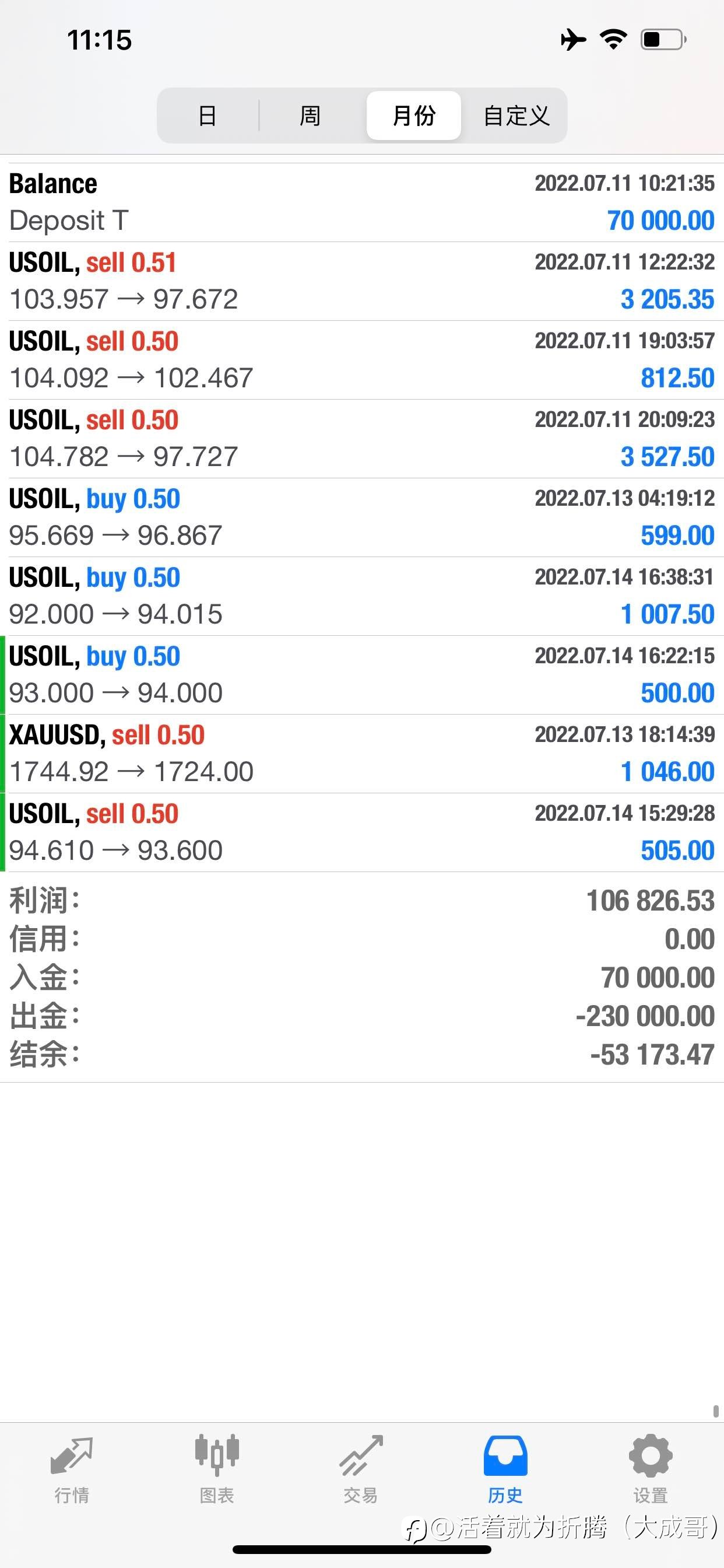This screenshot has width=724, height=1568.
Task: Select the 周 period segment
Action: click(310, 116)
